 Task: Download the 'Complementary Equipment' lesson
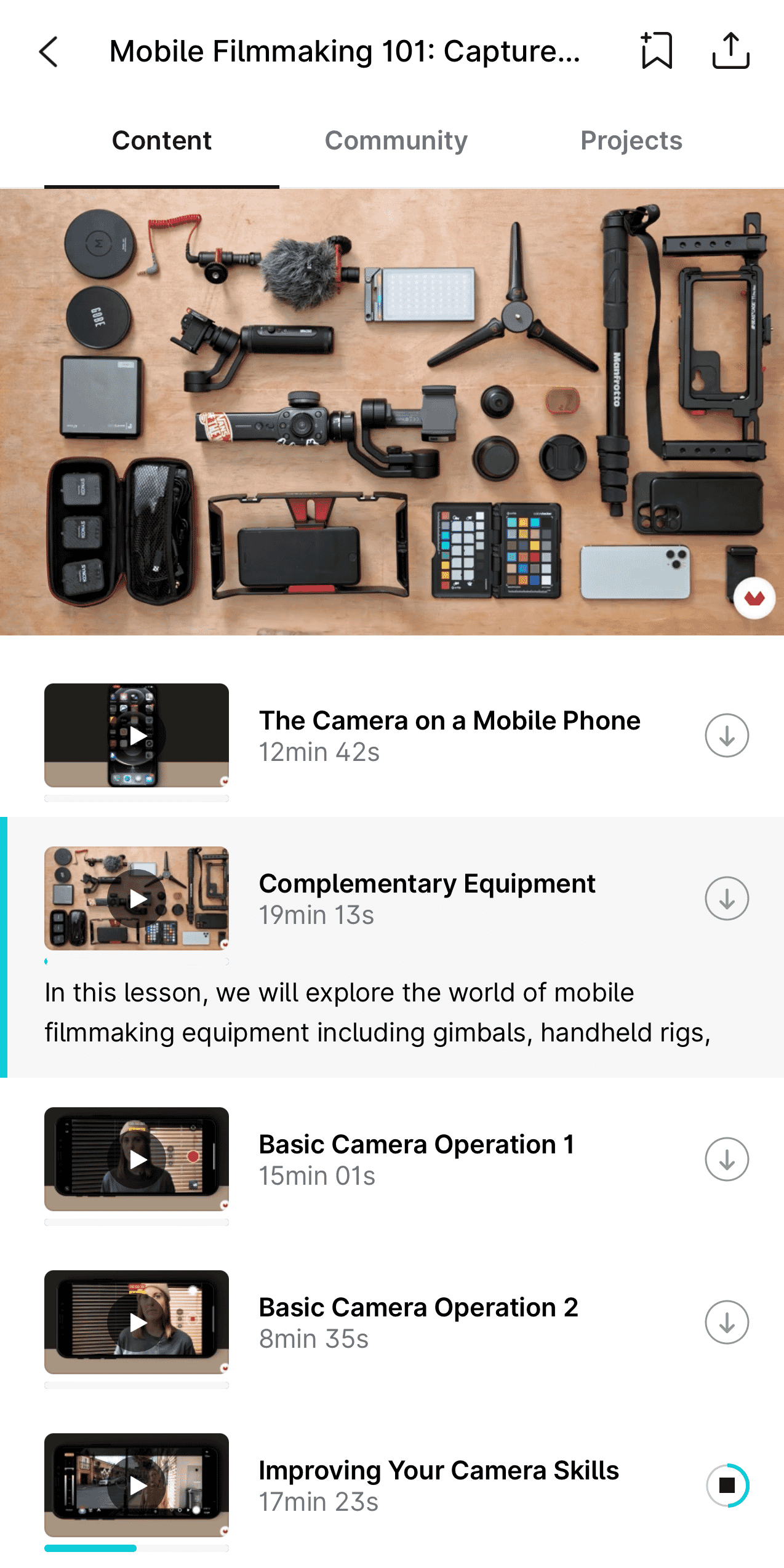(727, 897)
